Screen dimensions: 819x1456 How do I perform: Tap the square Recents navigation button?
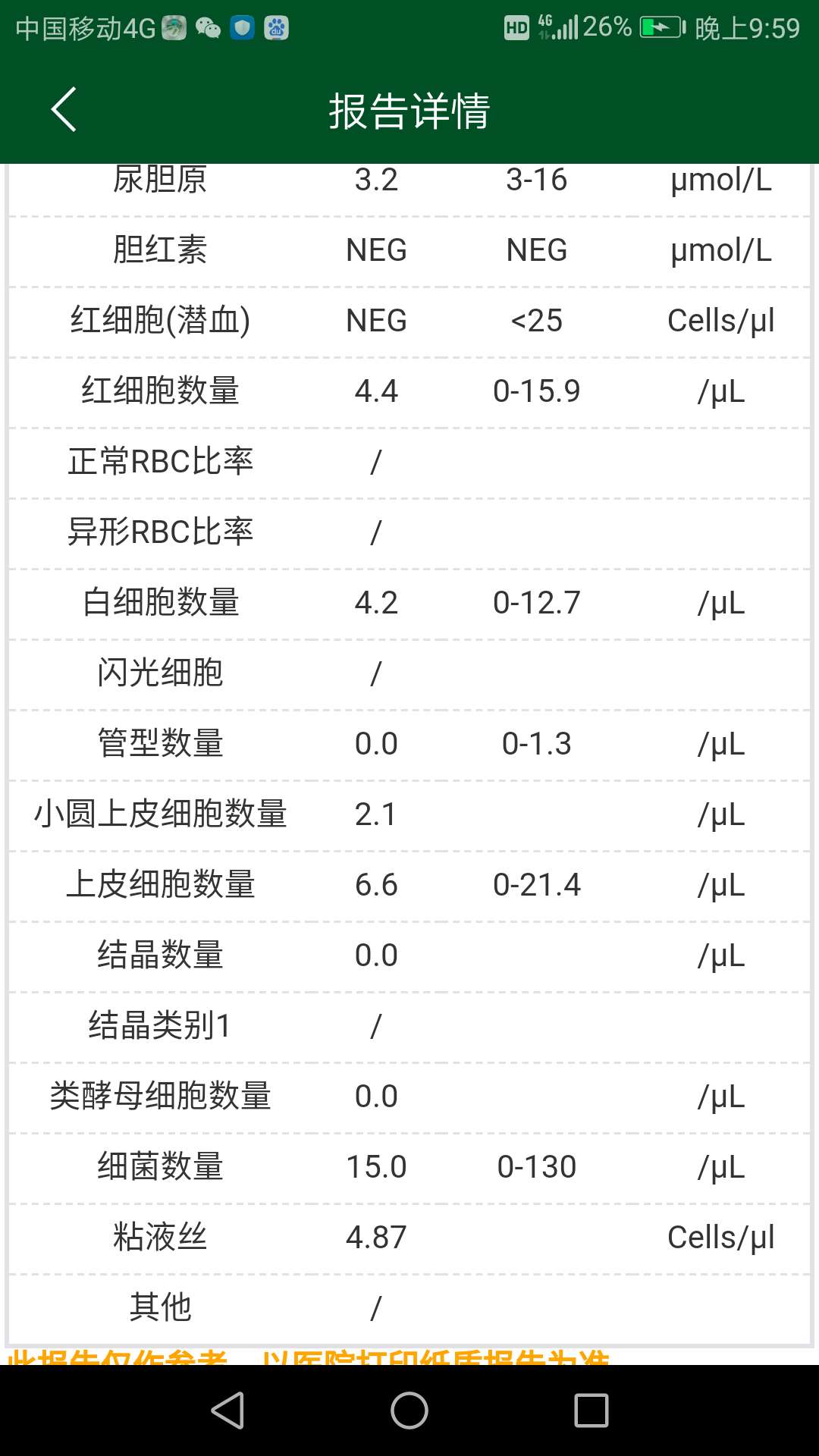pyautogui.click(x=591, y=1409)
